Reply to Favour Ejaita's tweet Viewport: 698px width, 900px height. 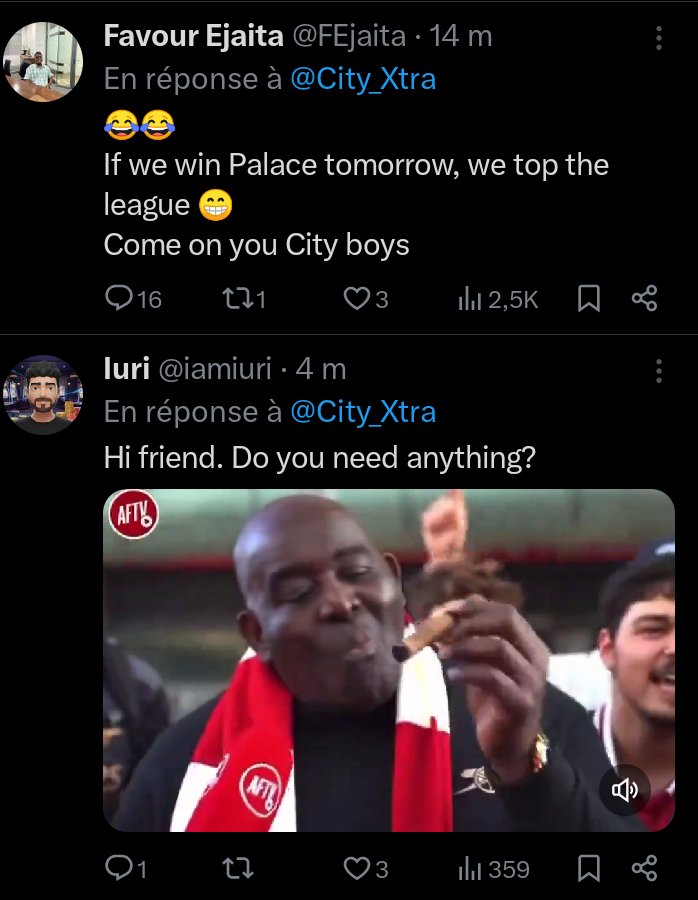(x=119, y=298)
